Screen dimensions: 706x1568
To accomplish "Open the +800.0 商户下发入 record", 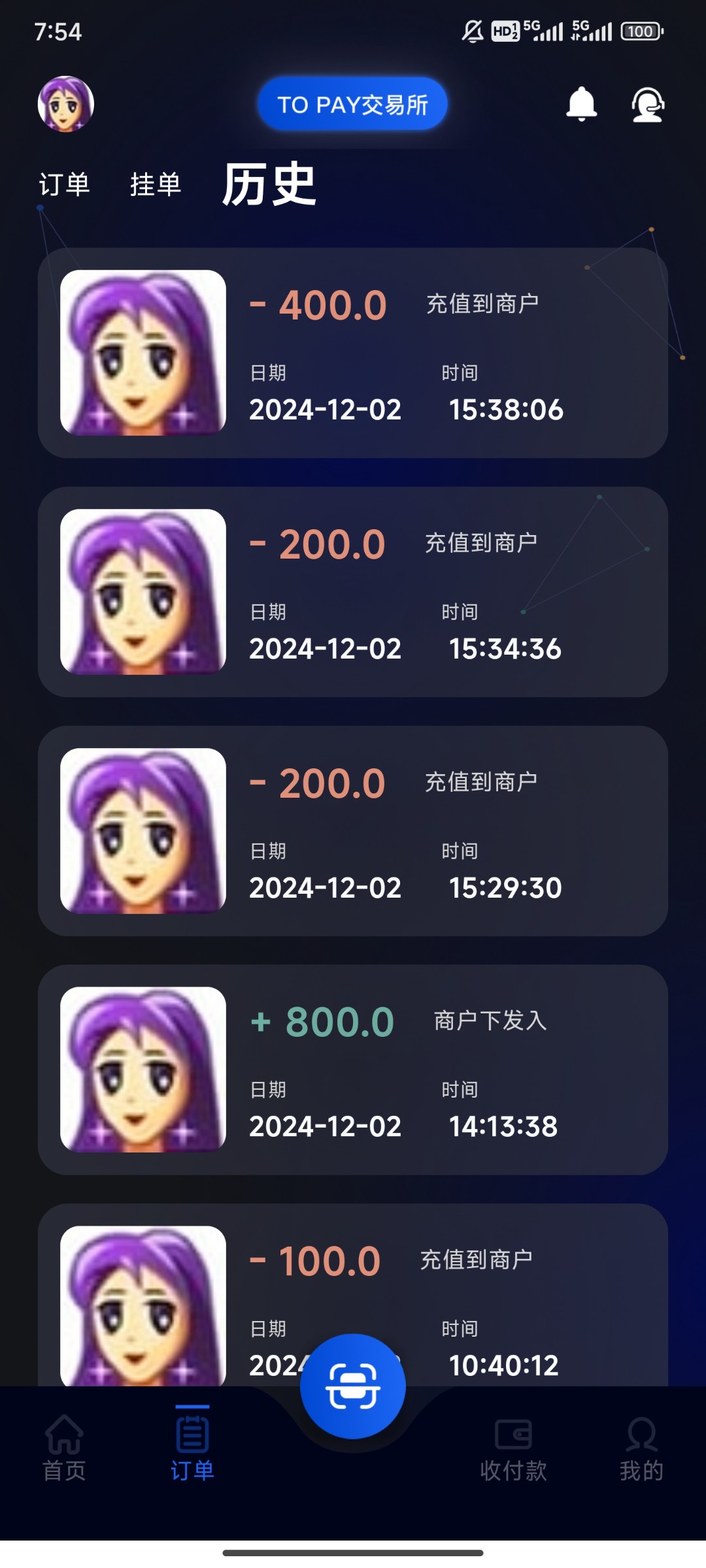I will pyautogui.click(x=353, y=1070).
